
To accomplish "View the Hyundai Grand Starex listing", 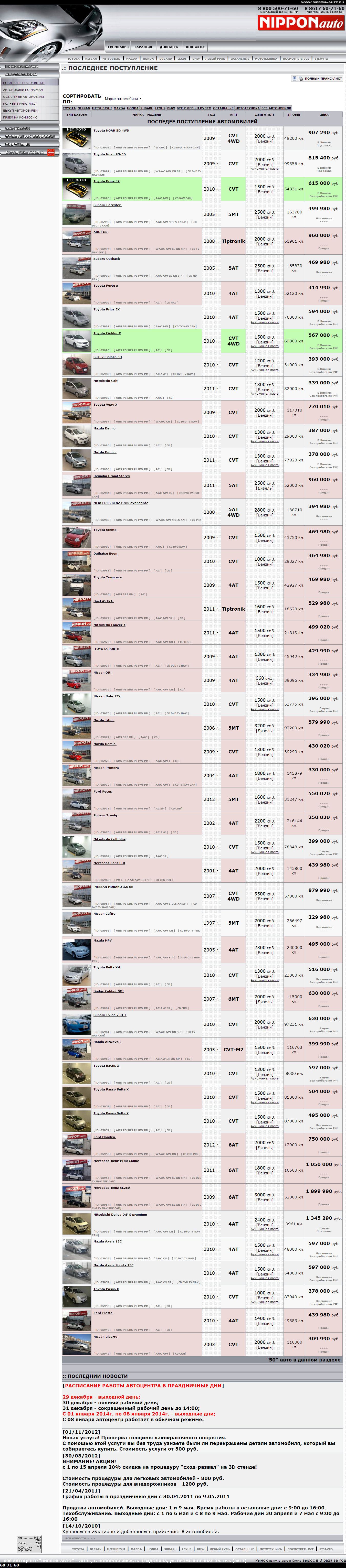I will (111, 476).
